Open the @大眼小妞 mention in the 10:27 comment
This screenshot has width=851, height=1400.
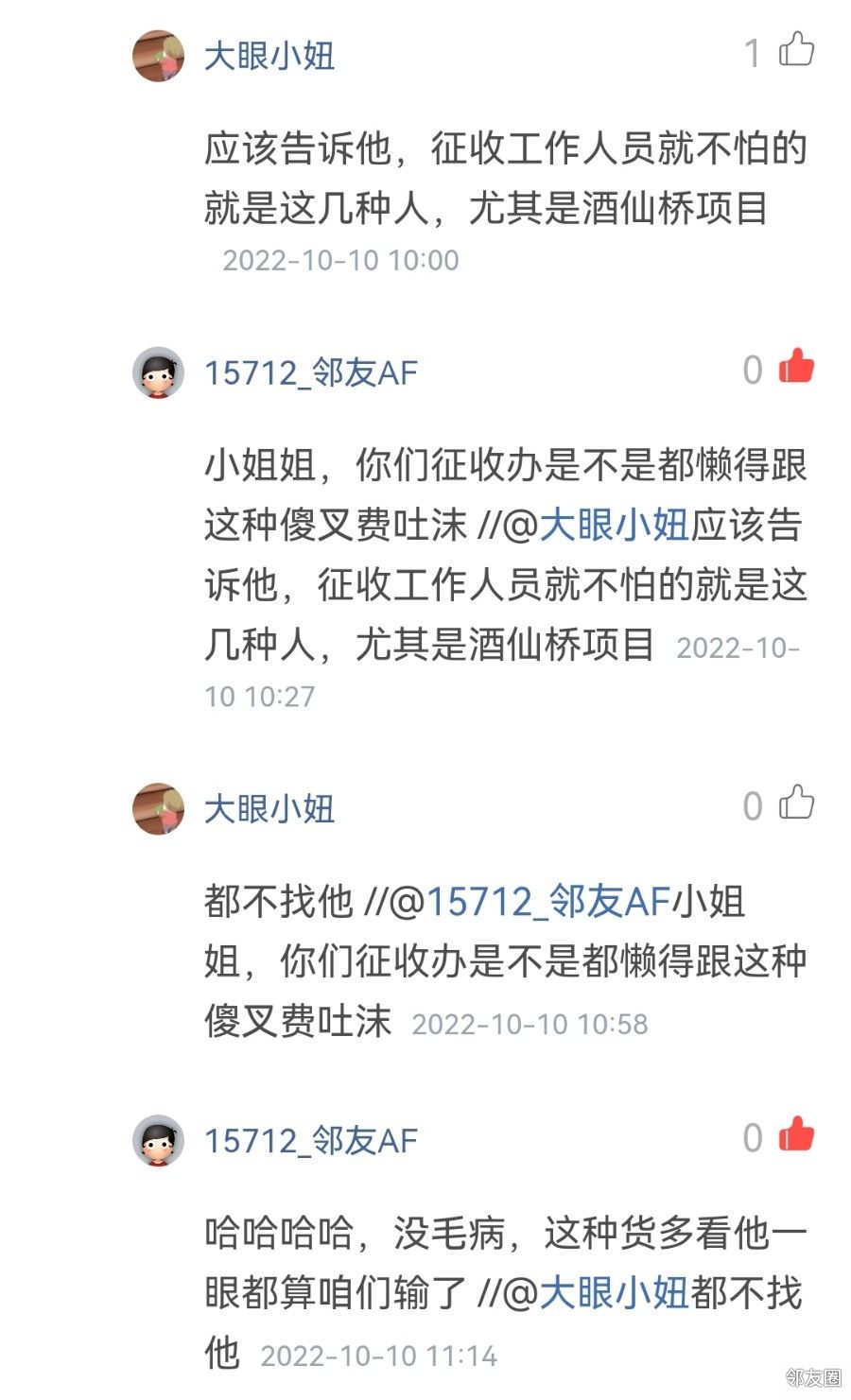tap(615, 526)
